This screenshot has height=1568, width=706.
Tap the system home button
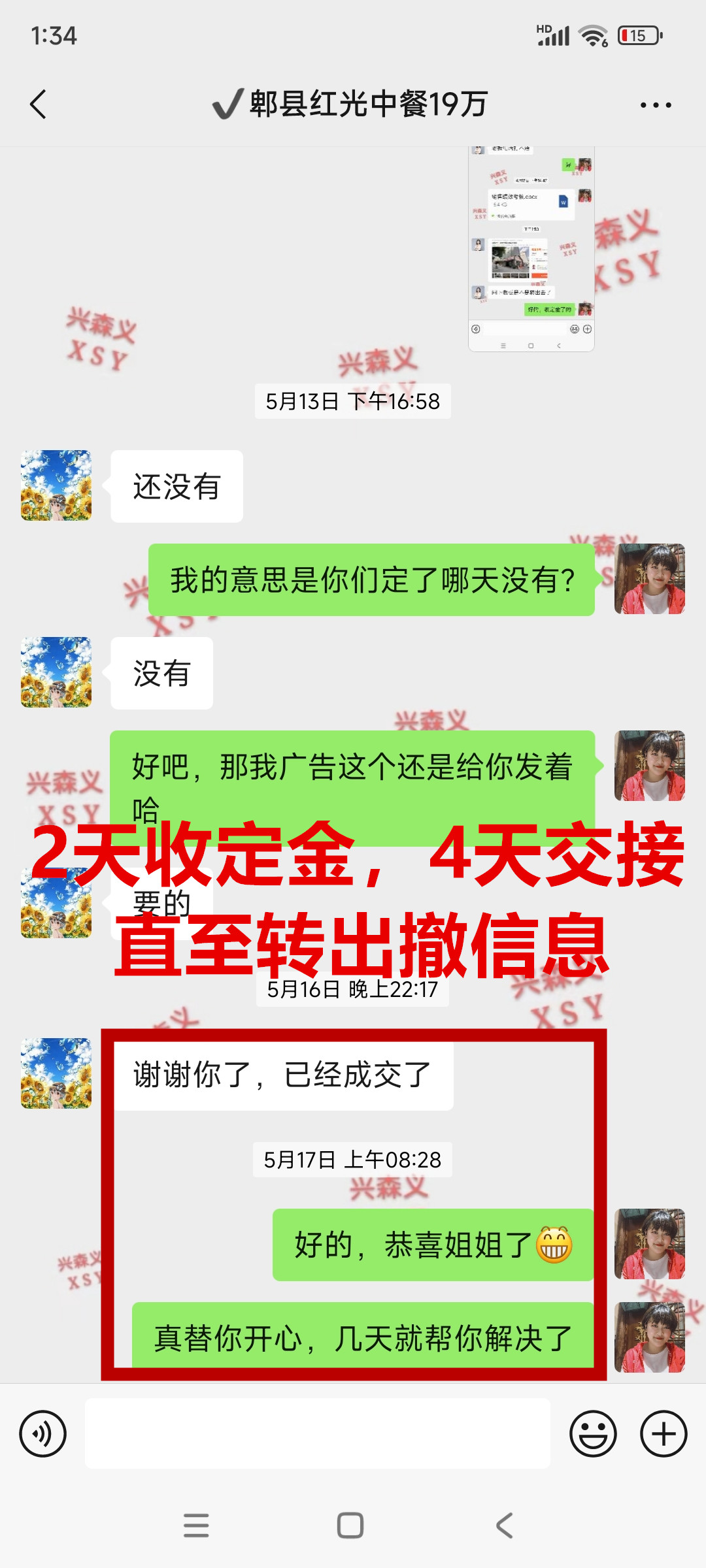[350, 1526]
